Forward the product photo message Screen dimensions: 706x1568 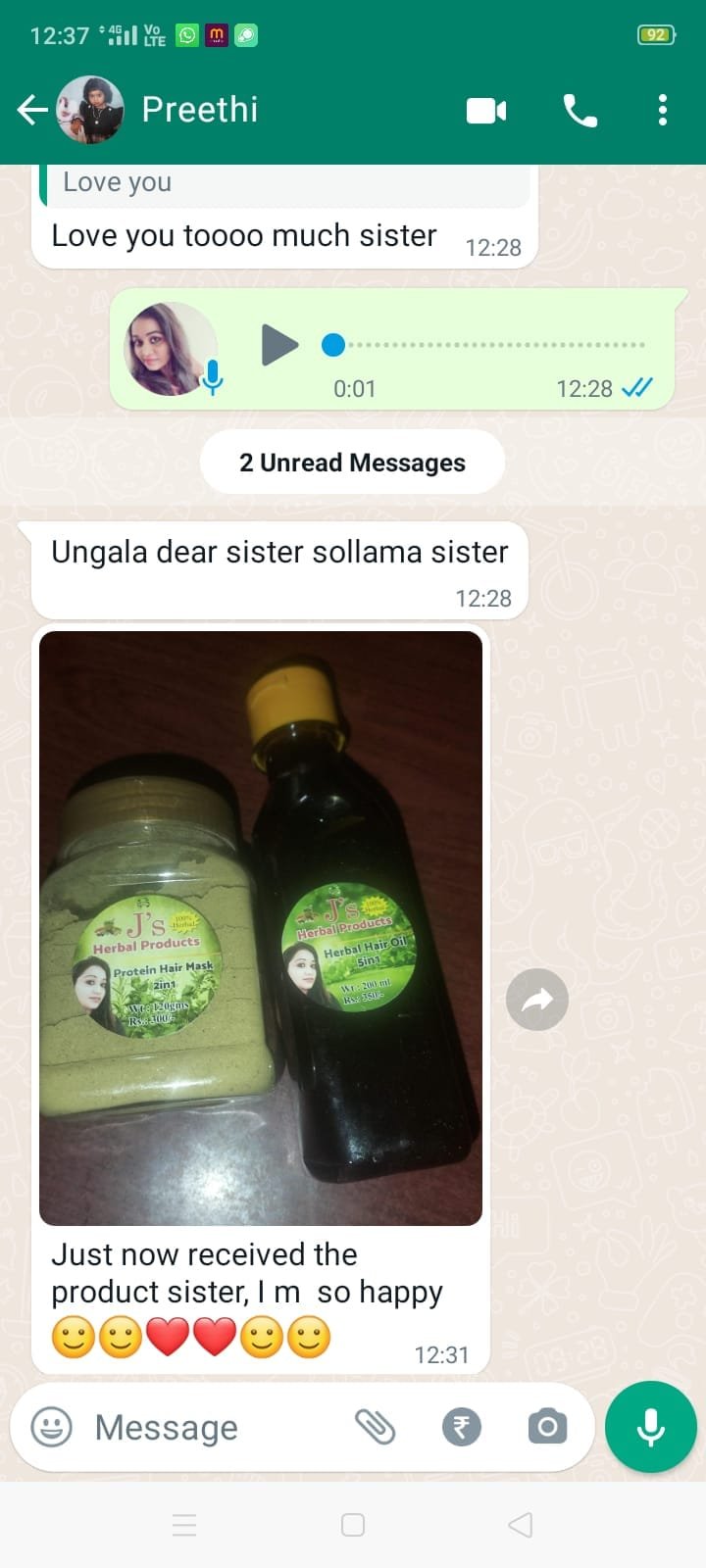pyautogui.click(x=537, y=1000)
